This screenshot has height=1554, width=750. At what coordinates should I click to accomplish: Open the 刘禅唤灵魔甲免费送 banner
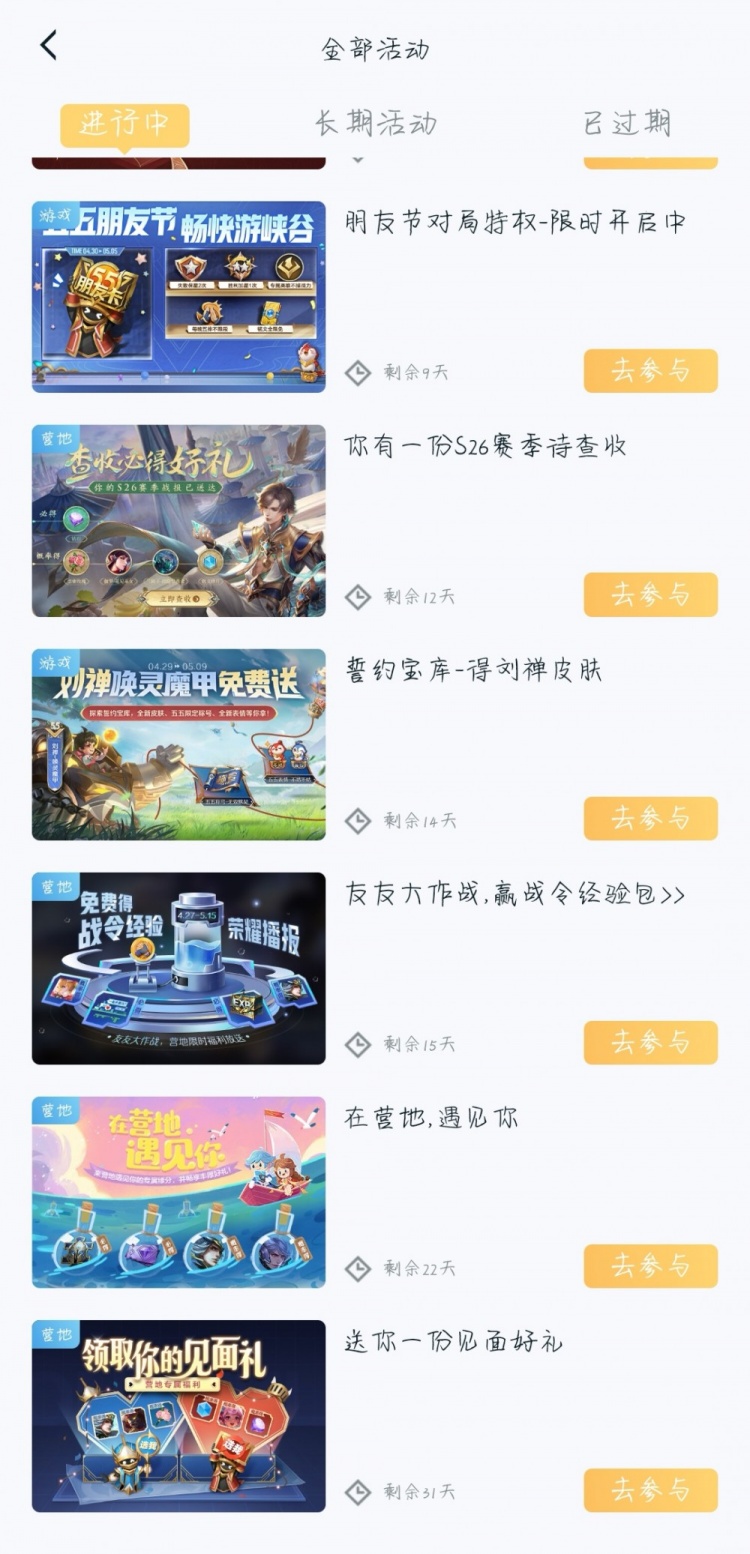point(178,745)
